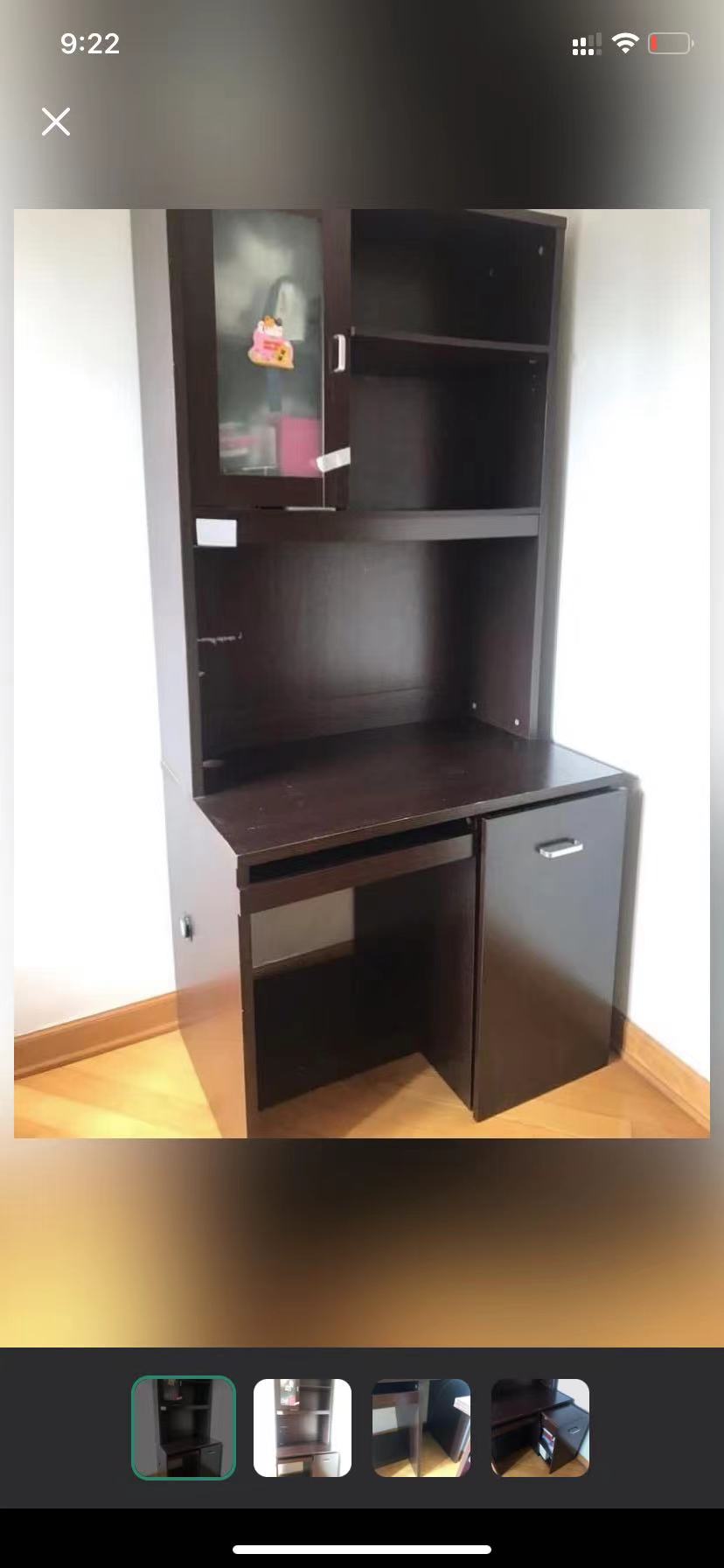
Task: Tap the main desk photo
Action: point(362,673)
